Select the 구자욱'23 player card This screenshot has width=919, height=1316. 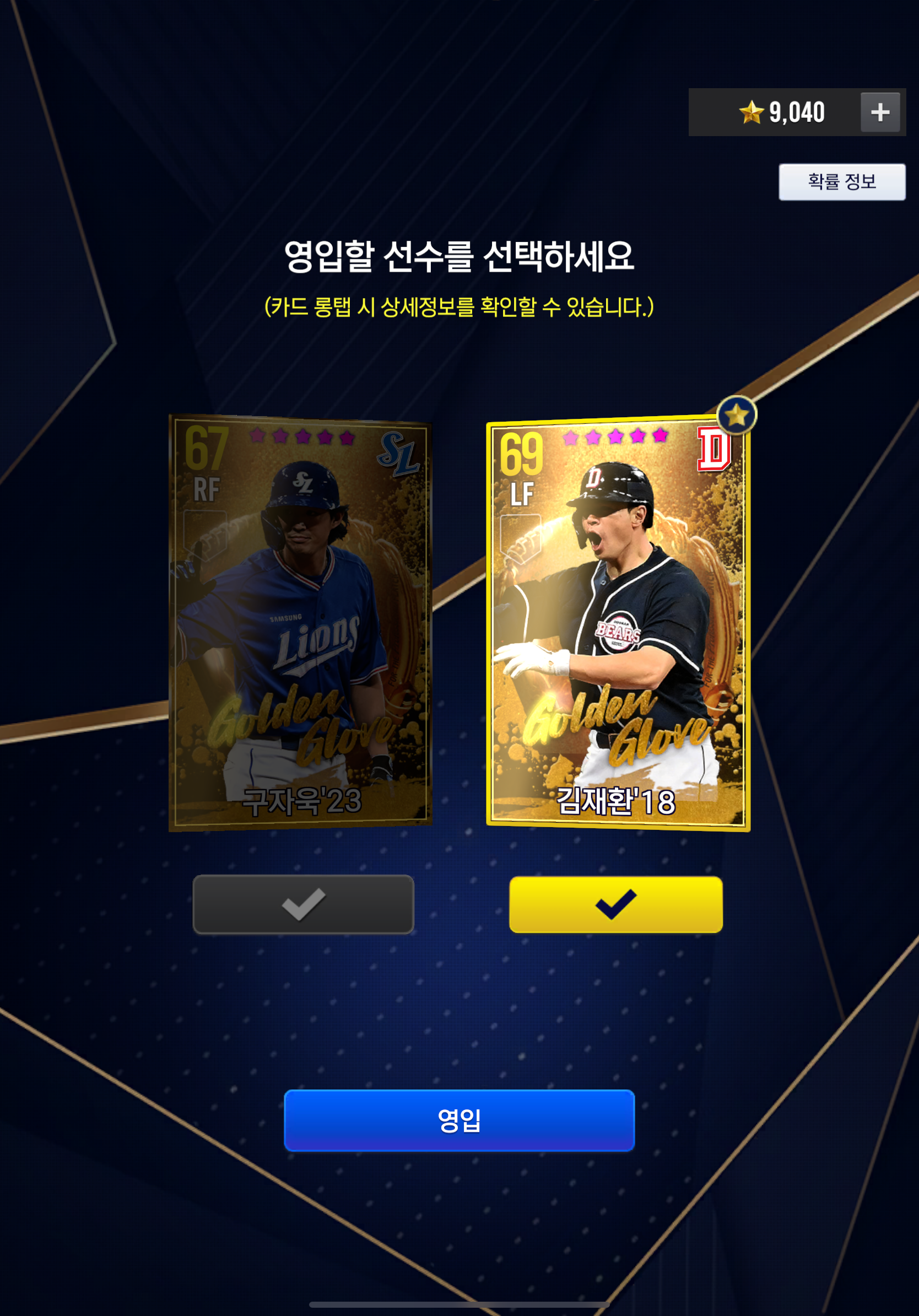(301, 622)
